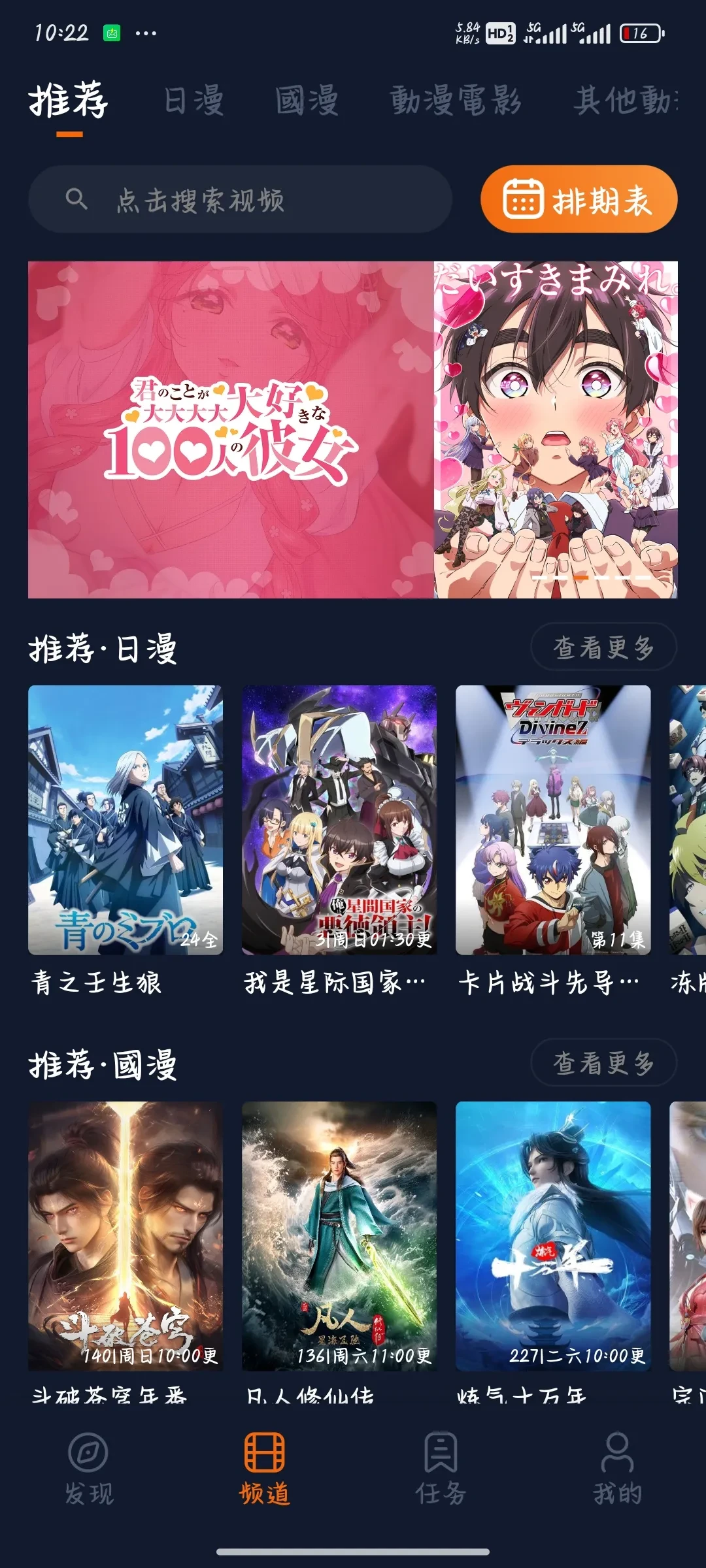This screenshot has height=1568, width=706.
Task: Switch to the 日漫 tab
Action: coord(193,101)
